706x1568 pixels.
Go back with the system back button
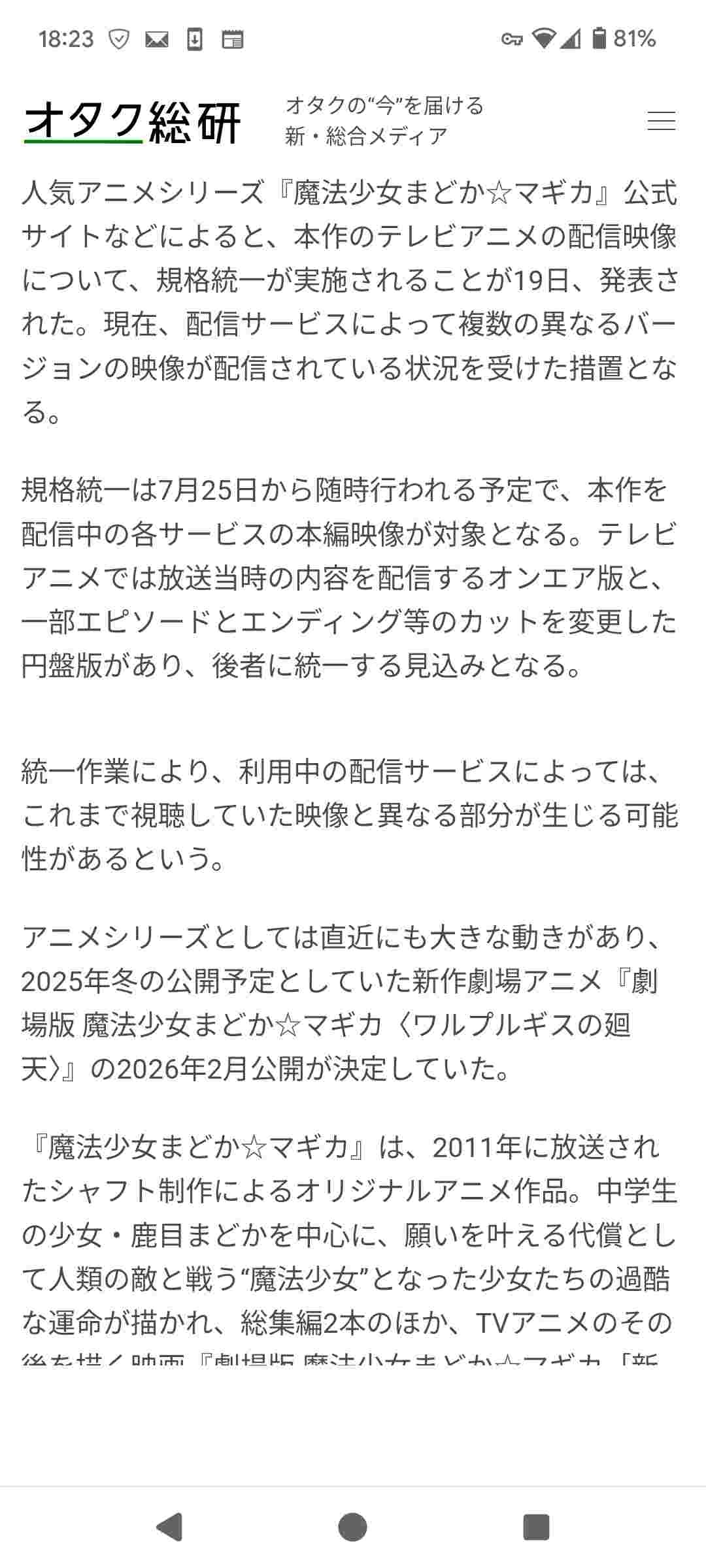pos(169,1527)
